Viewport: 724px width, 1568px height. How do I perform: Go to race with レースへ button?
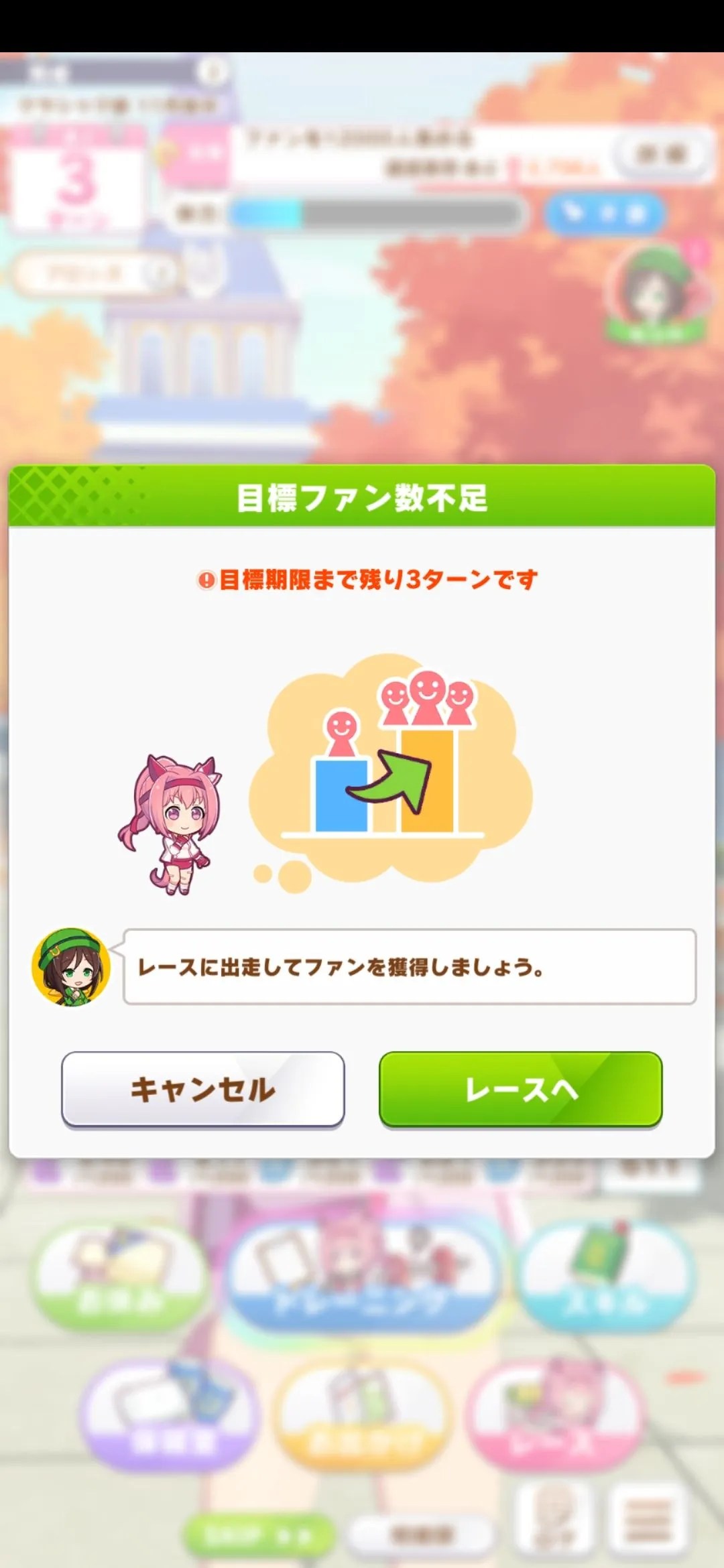[520, 1089]
